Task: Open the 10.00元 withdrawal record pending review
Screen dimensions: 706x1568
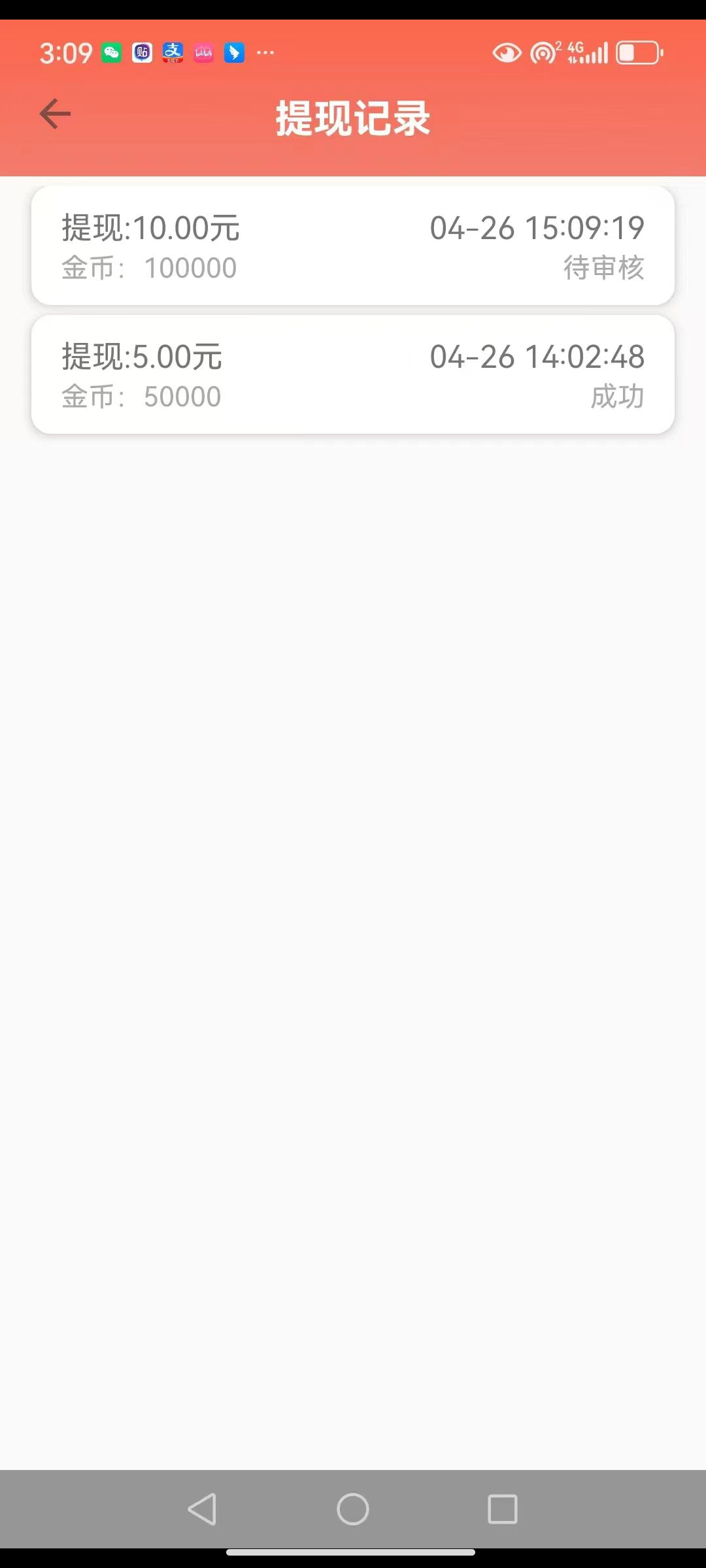Action: 353,246
